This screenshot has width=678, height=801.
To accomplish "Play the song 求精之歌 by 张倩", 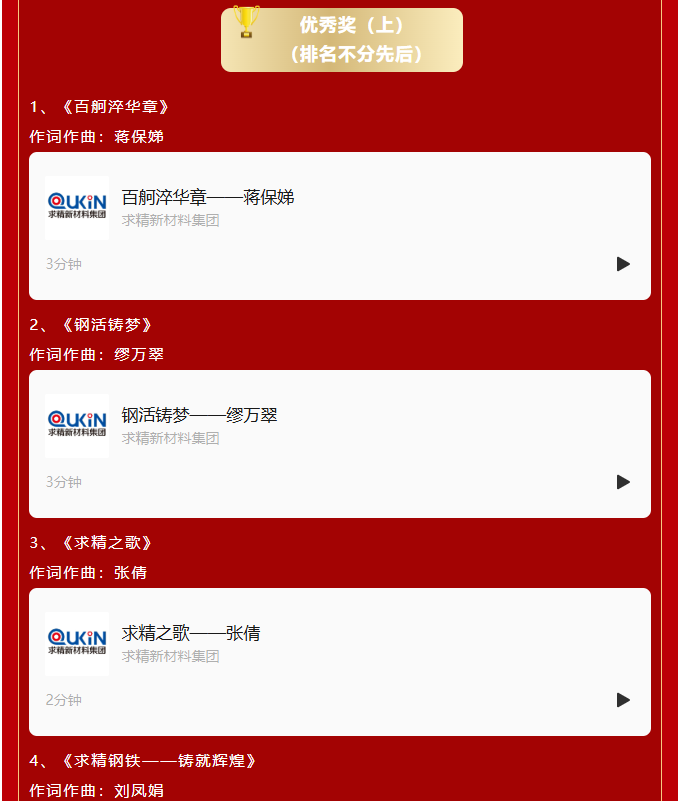I will (623, 700).
